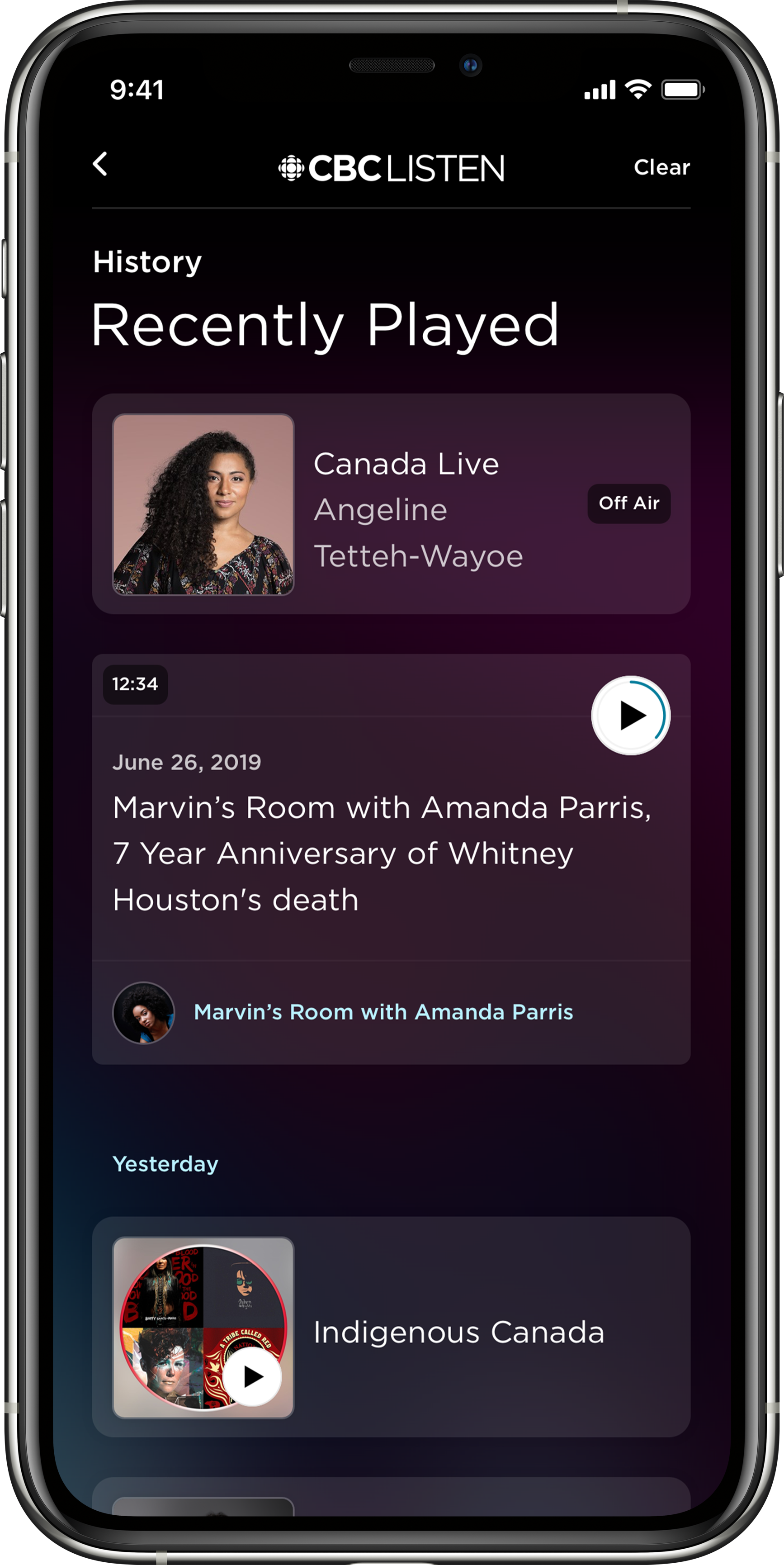Viewport: 784px width, 1565px height.
Task: Play the Indigenous Canada playlist
Action: 252,1377
